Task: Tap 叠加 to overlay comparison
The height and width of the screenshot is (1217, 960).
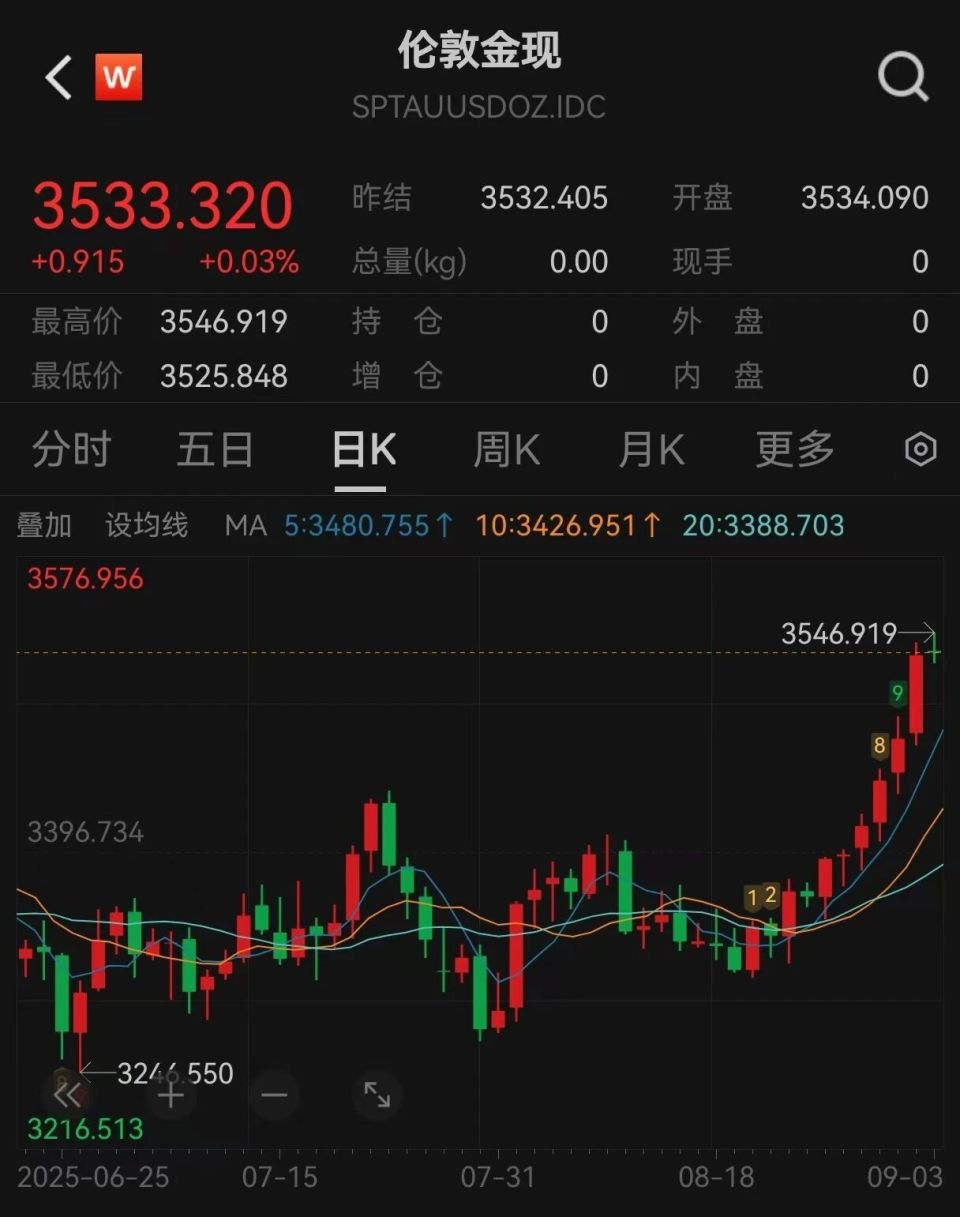Action: tap(45, 525)
